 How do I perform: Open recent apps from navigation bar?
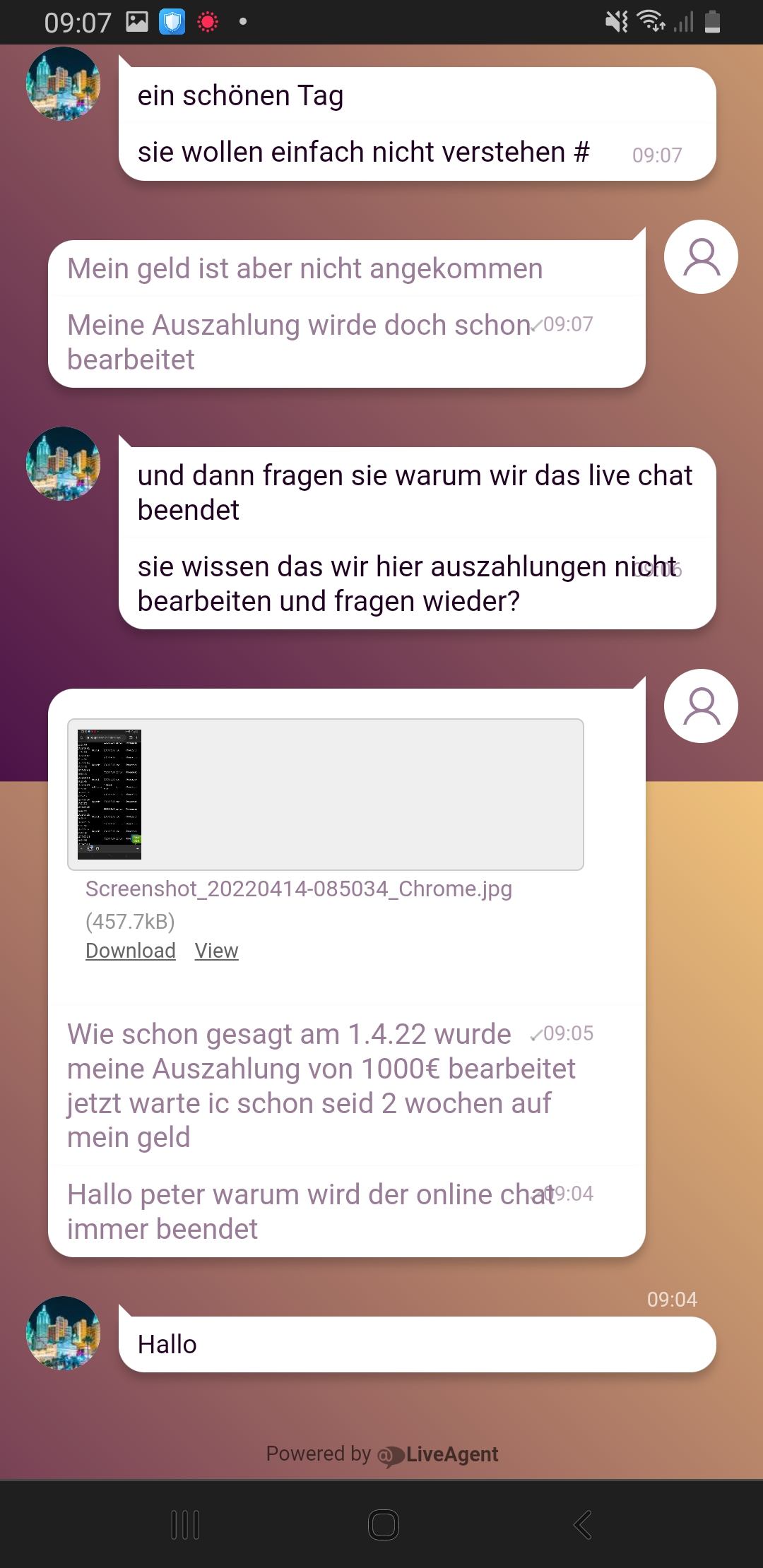[185, 1525]
